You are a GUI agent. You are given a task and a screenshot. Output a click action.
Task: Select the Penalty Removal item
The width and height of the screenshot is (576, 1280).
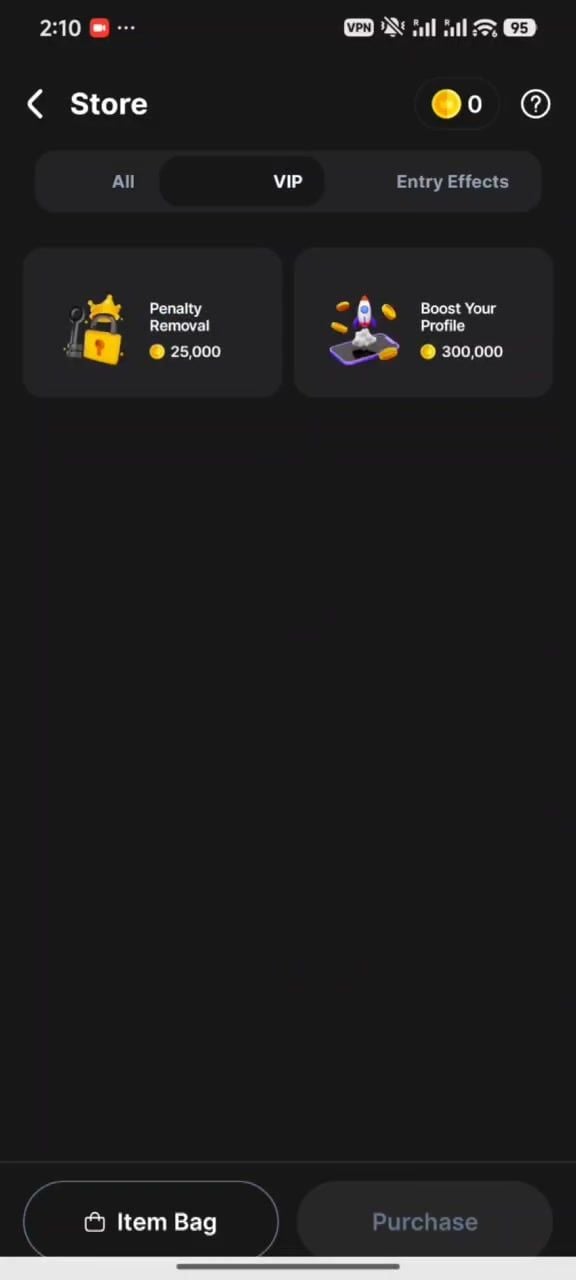coord(152,323)
